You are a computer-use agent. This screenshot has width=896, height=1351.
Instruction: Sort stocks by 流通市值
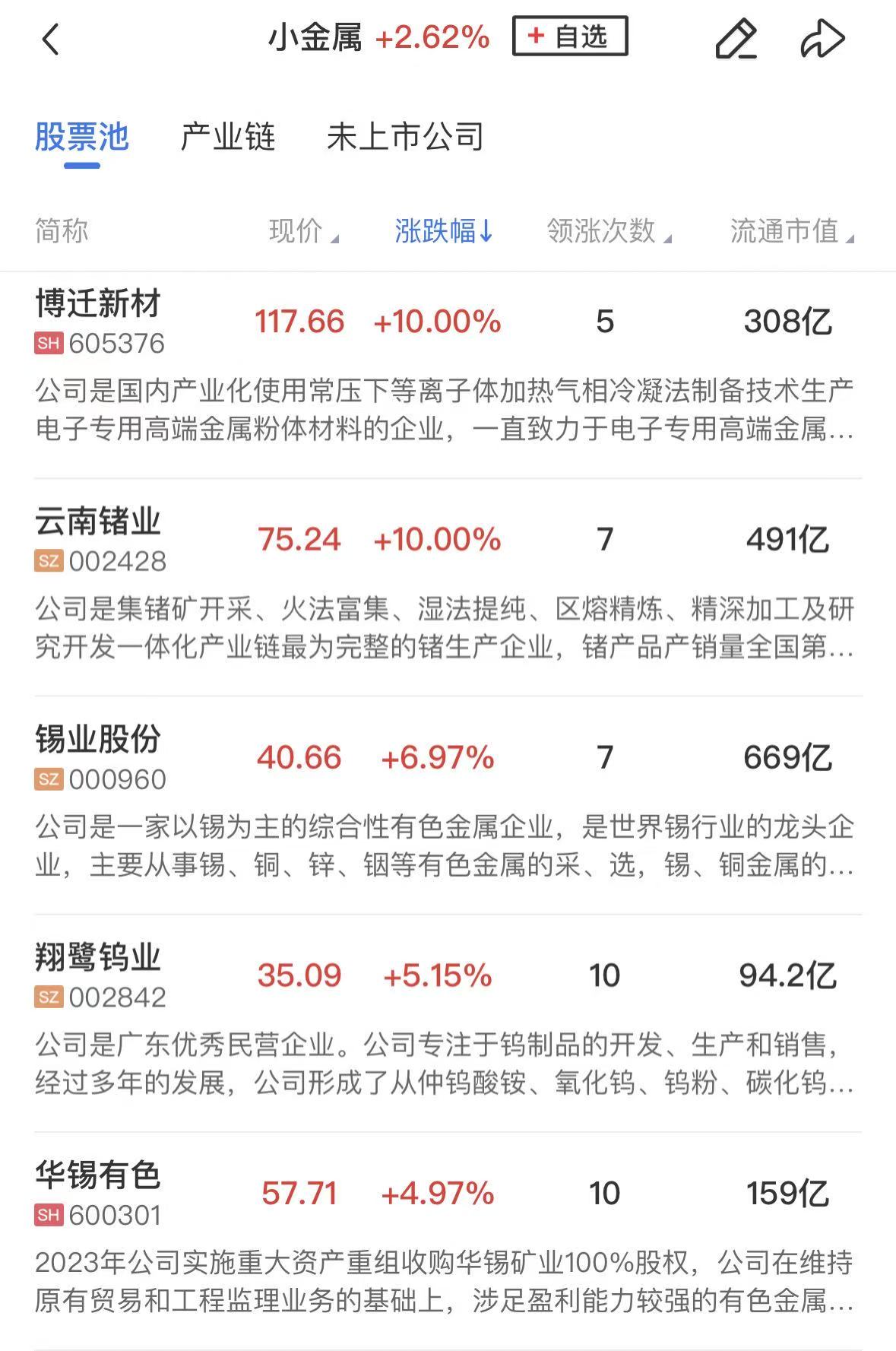click(x=791, y=231)
